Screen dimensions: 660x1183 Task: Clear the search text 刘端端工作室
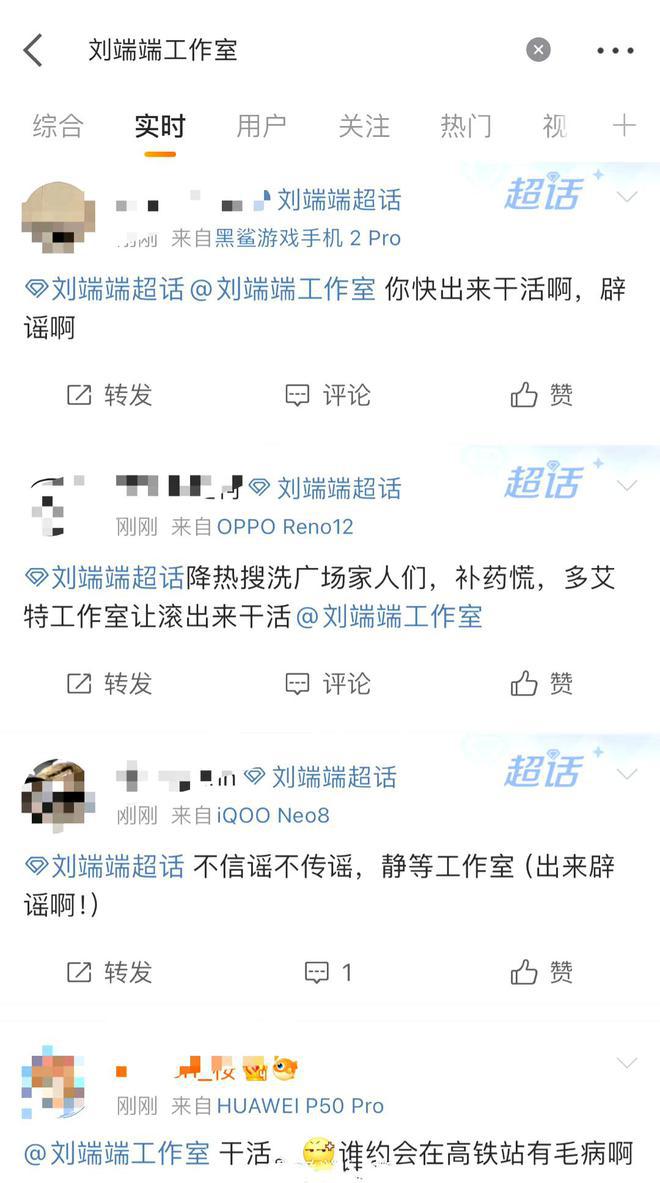pyautogui.click(x=538, y=50)
